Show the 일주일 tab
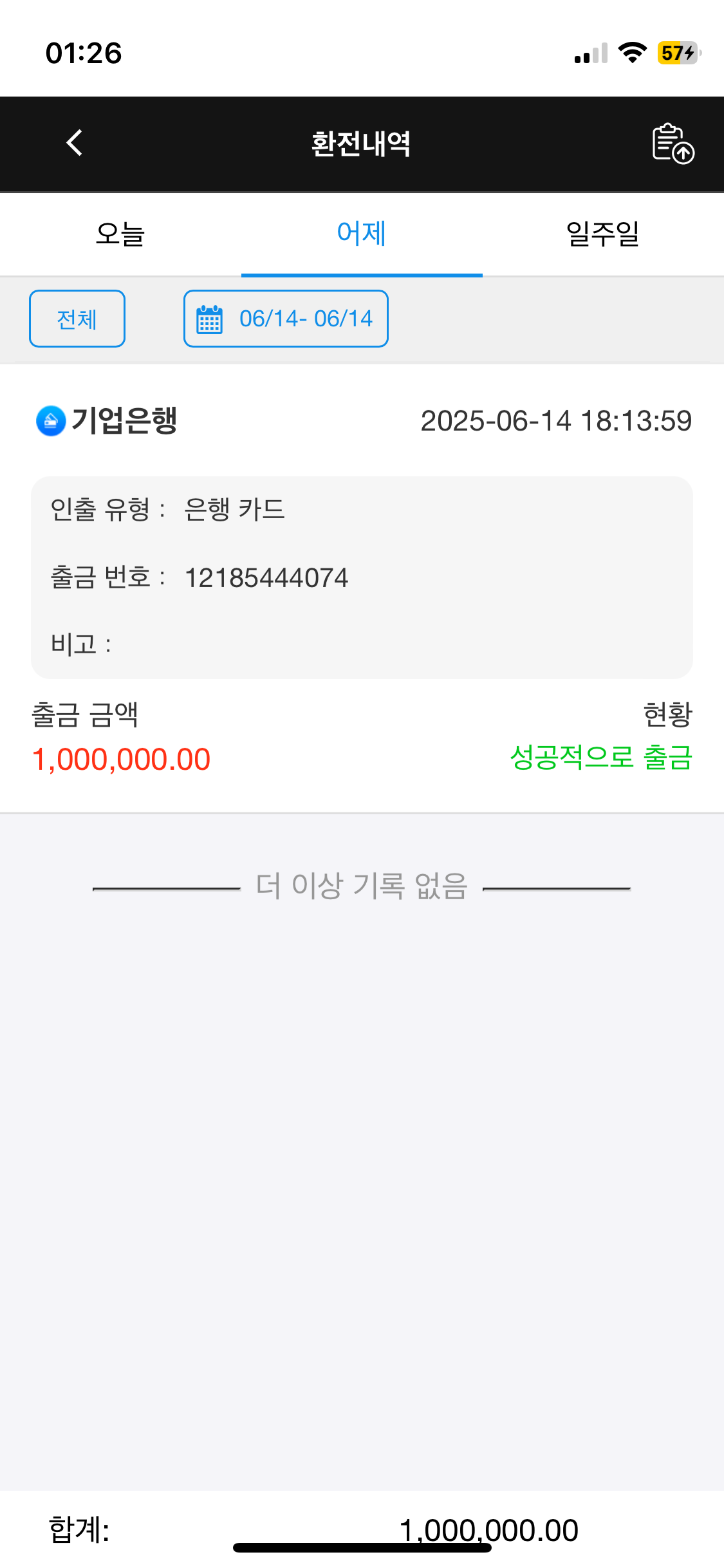The image size is (724, 1568). click(602, 234)
